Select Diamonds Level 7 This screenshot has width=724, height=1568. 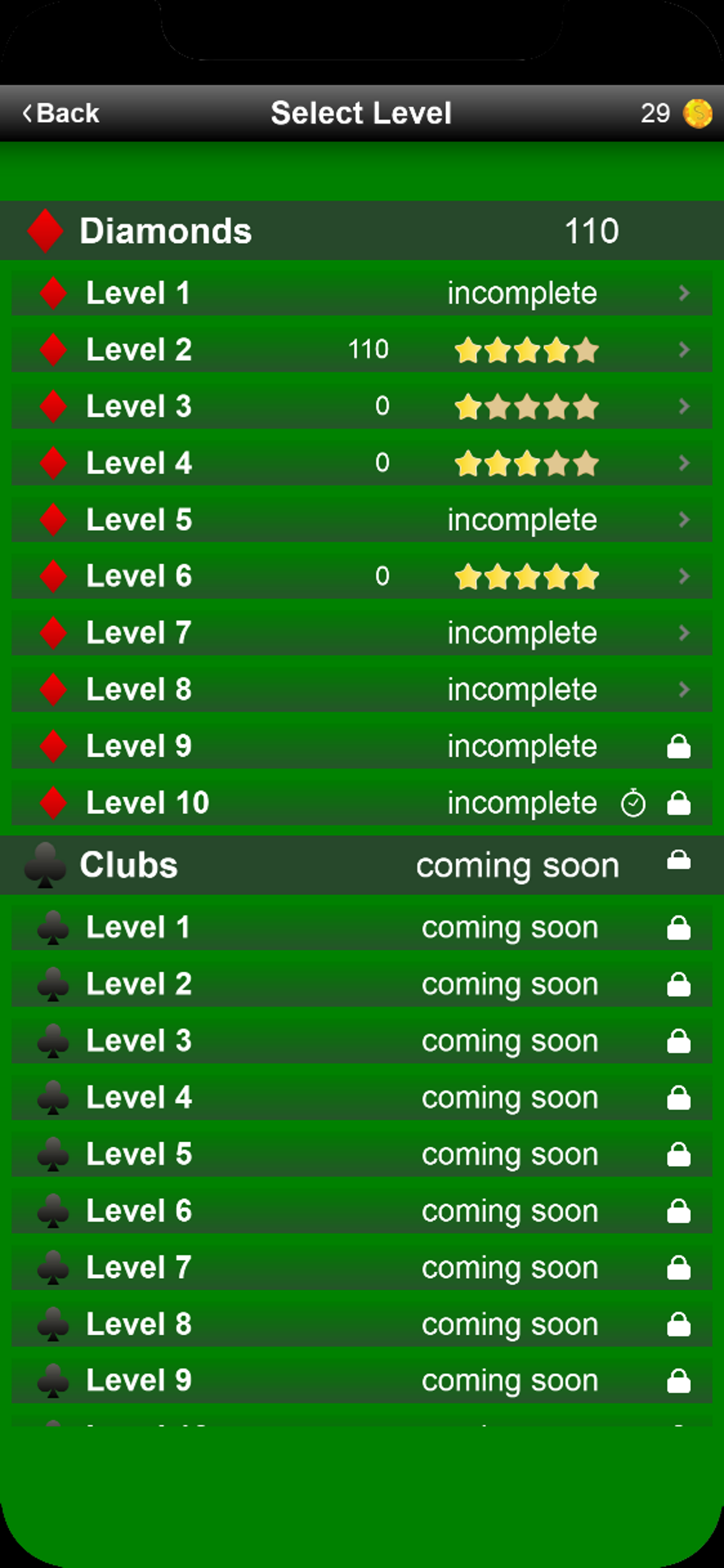click(x=362, y=632)
